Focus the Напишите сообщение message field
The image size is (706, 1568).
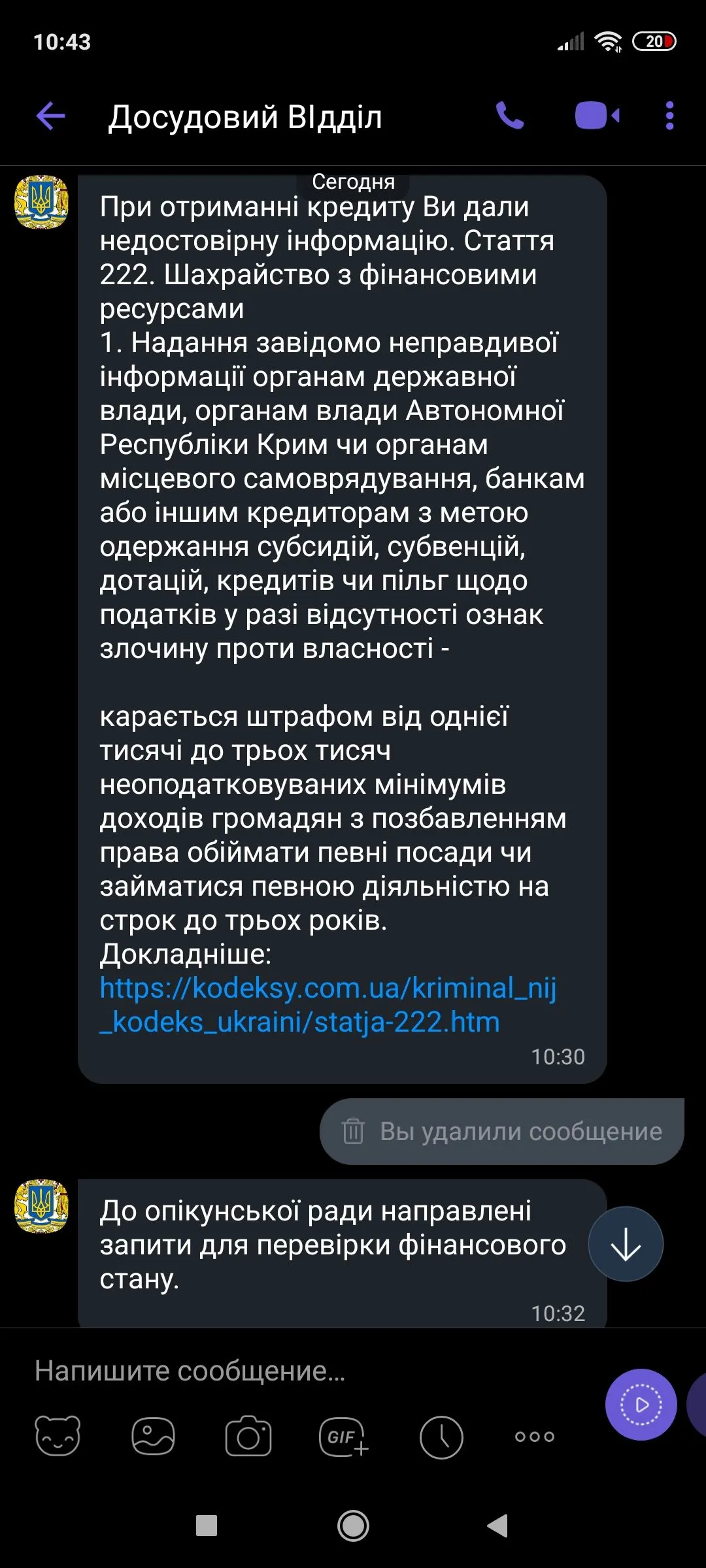[294, 1371]
